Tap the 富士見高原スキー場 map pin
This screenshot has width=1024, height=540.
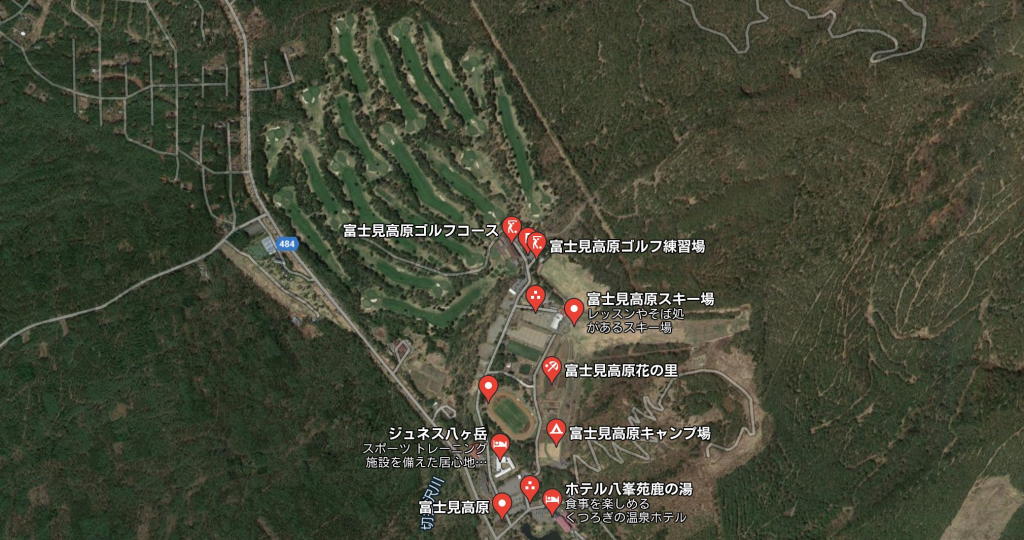(x=574, y=309)
